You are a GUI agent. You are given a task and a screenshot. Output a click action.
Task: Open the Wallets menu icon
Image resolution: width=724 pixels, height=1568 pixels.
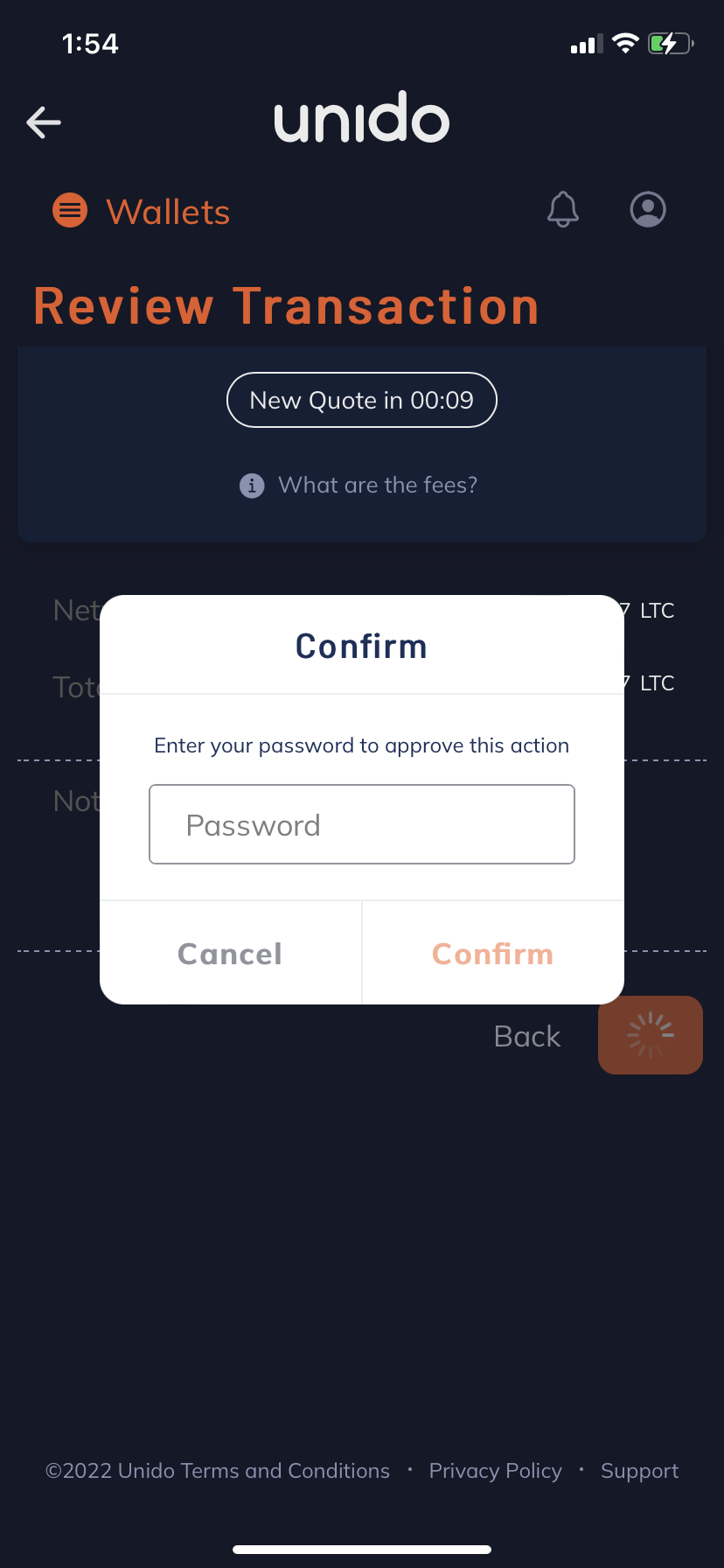coord(70,211)
